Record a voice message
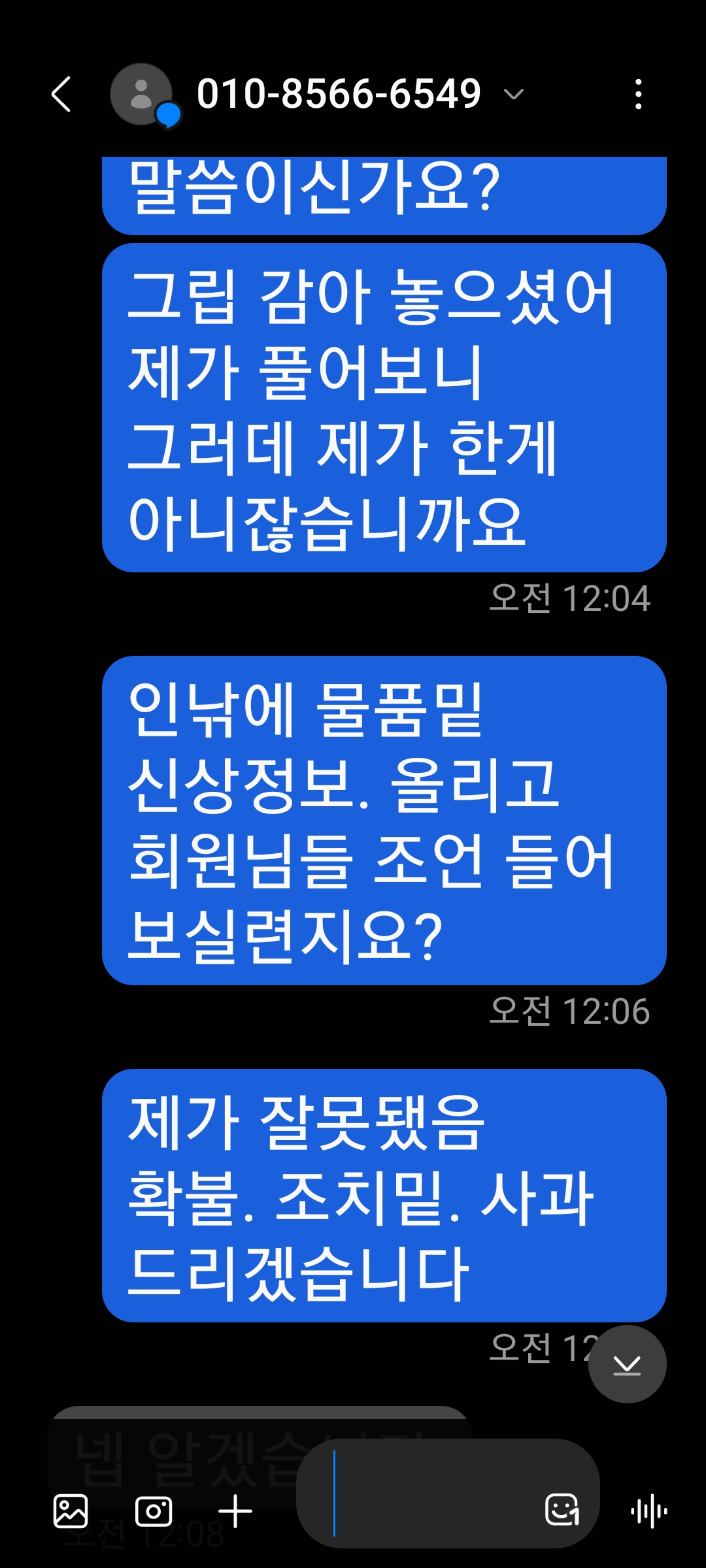 [x=648, y=1511]
